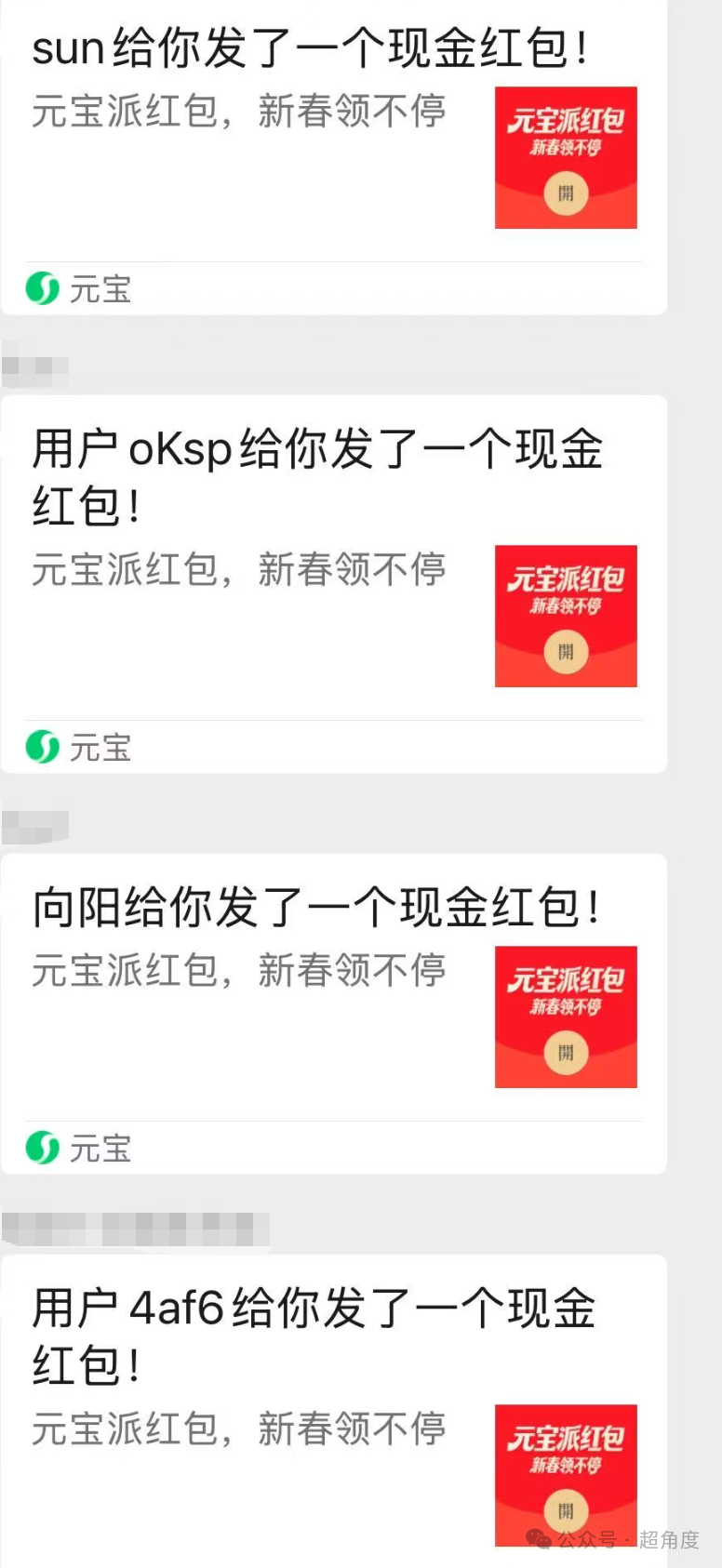Click the 元宝 icon beneath 向阳's message card
Image resolution: width=722 pixels, height=1568 pixels.
43,1148
